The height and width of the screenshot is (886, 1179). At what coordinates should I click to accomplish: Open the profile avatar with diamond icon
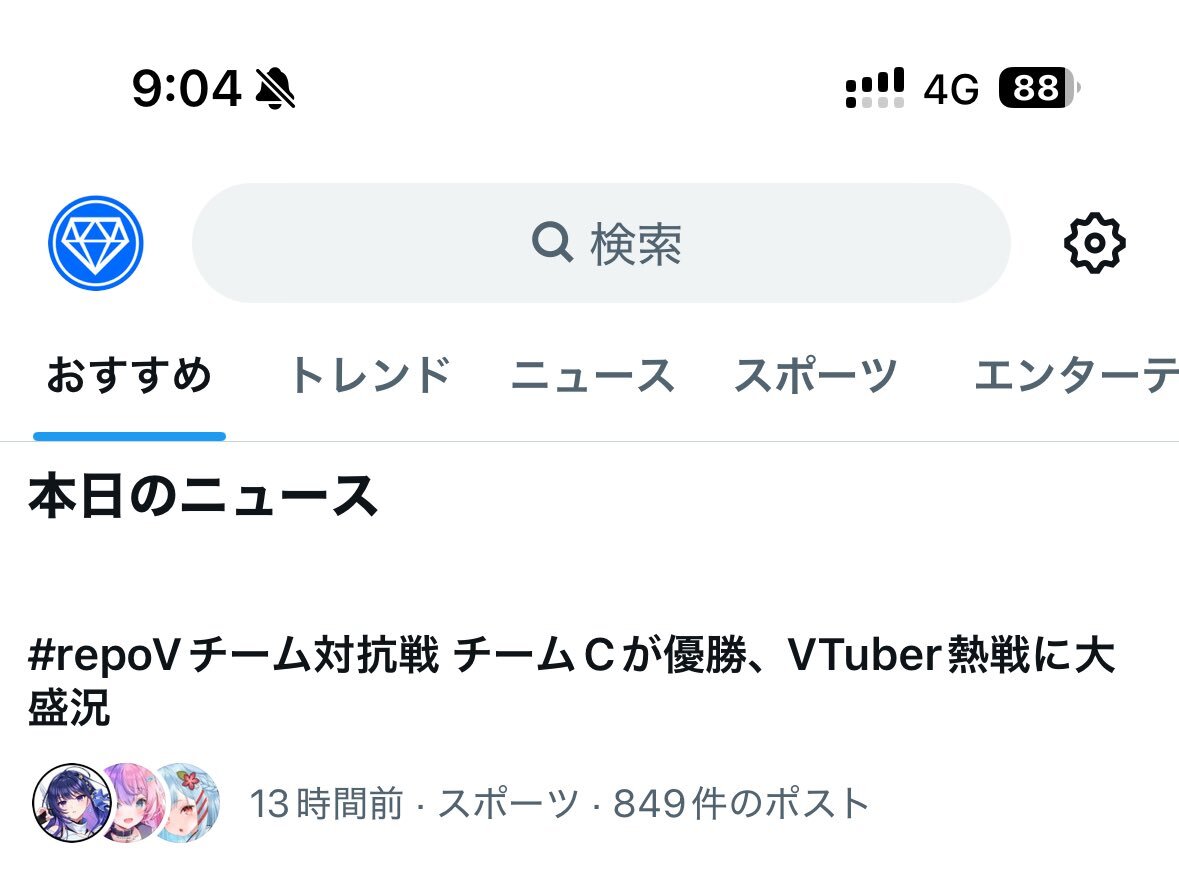point(96,243)
